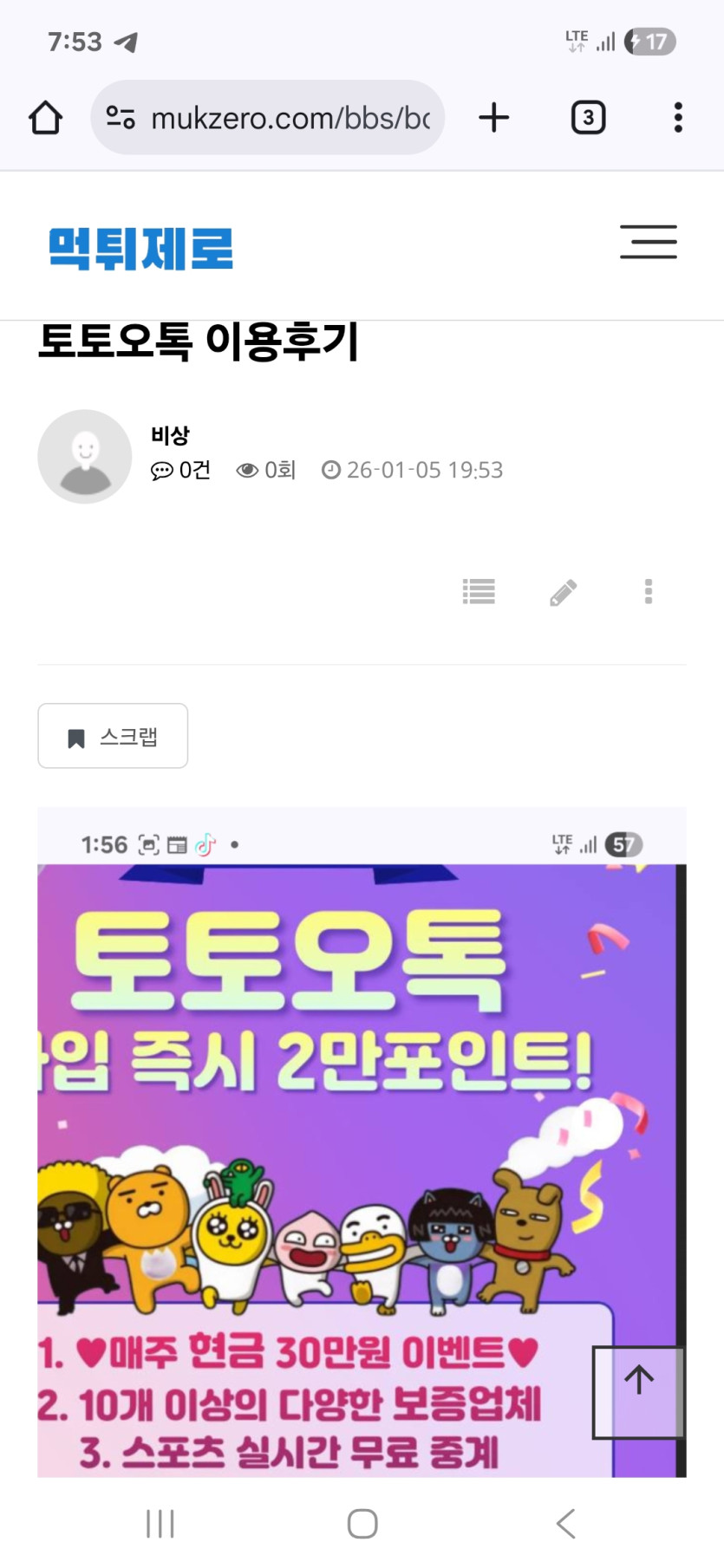Open the 먹튀제로 site home link
The height and width of the screenshot is (1568, 724).
pos(140,248)
